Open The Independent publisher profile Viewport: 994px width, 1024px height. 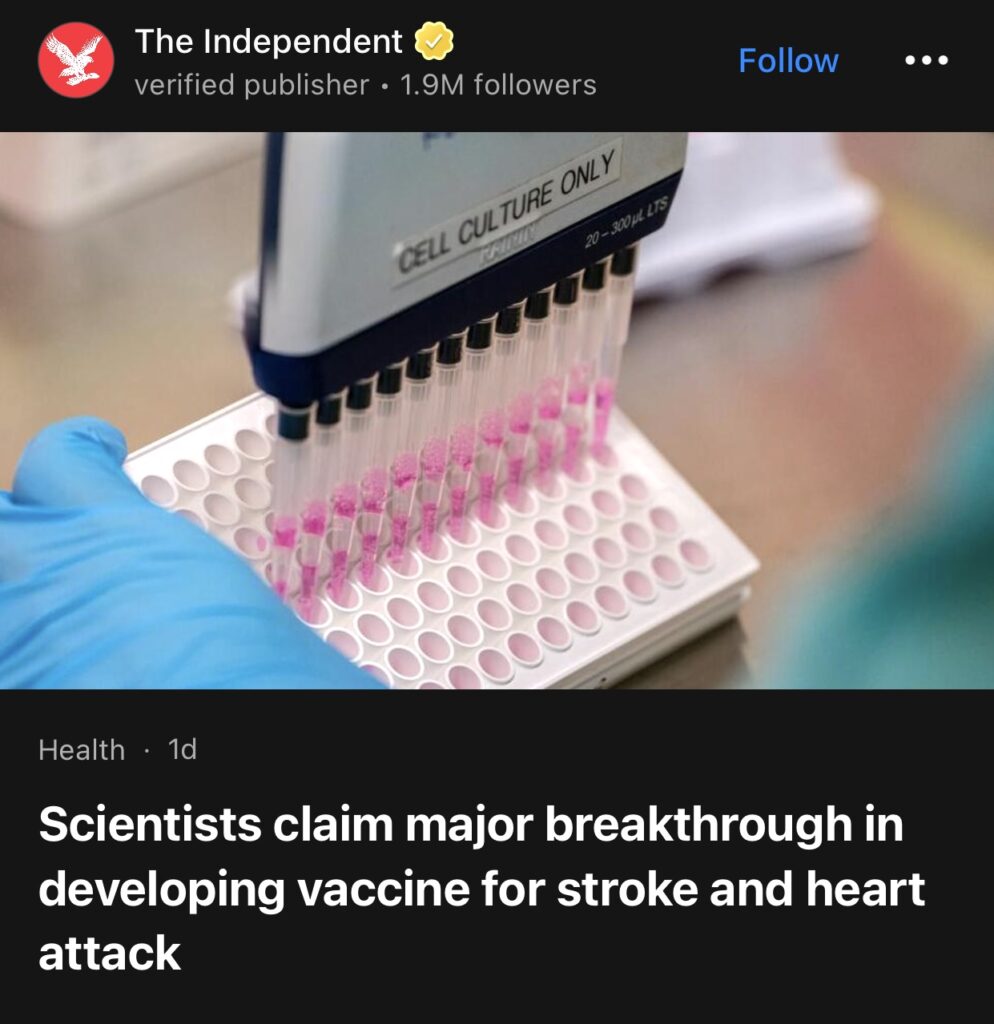(268, 42)
